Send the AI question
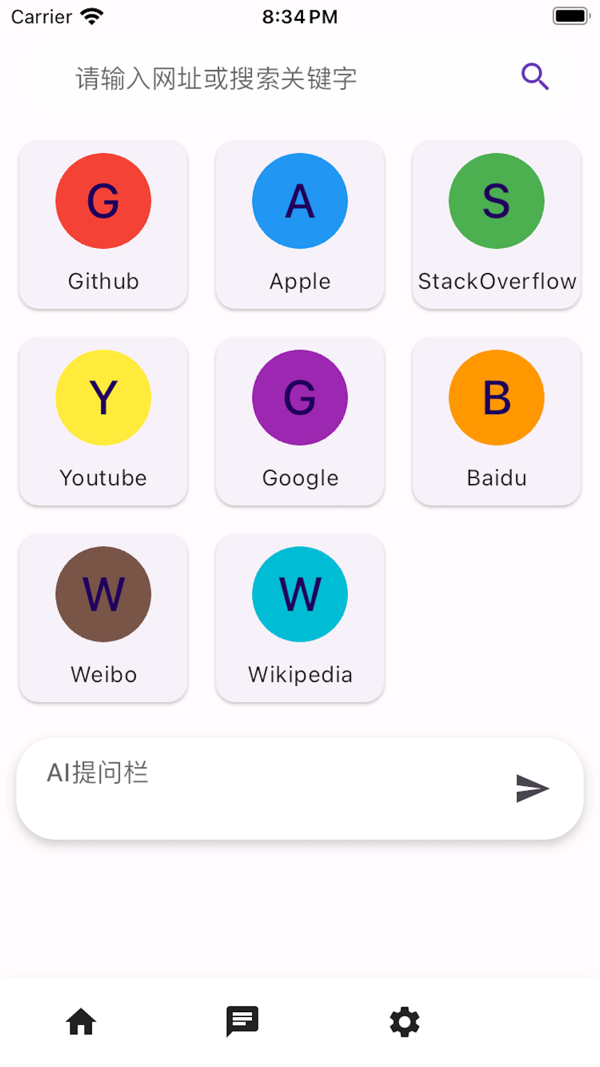The height and width of the screenshot is (1067, 600). [x=532, y=788]
